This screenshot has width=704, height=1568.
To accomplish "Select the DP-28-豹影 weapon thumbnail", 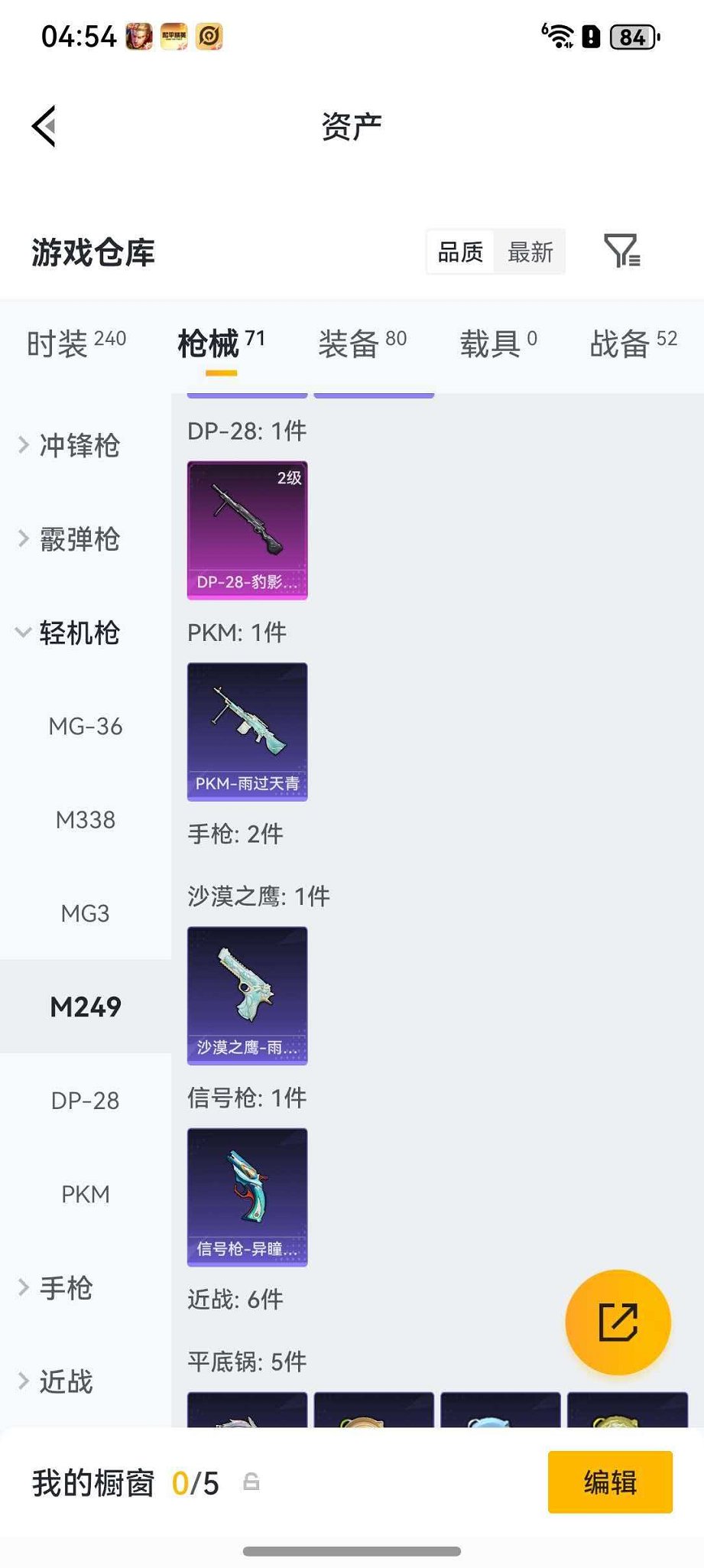I will click(246, 529).
